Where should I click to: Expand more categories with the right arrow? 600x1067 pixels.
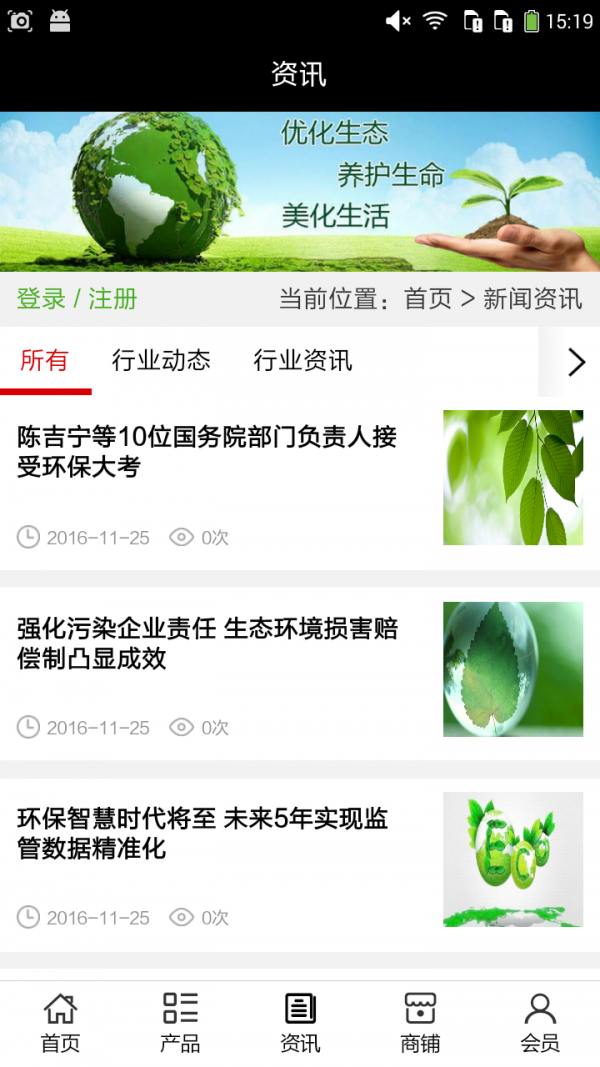coord(575,362)
